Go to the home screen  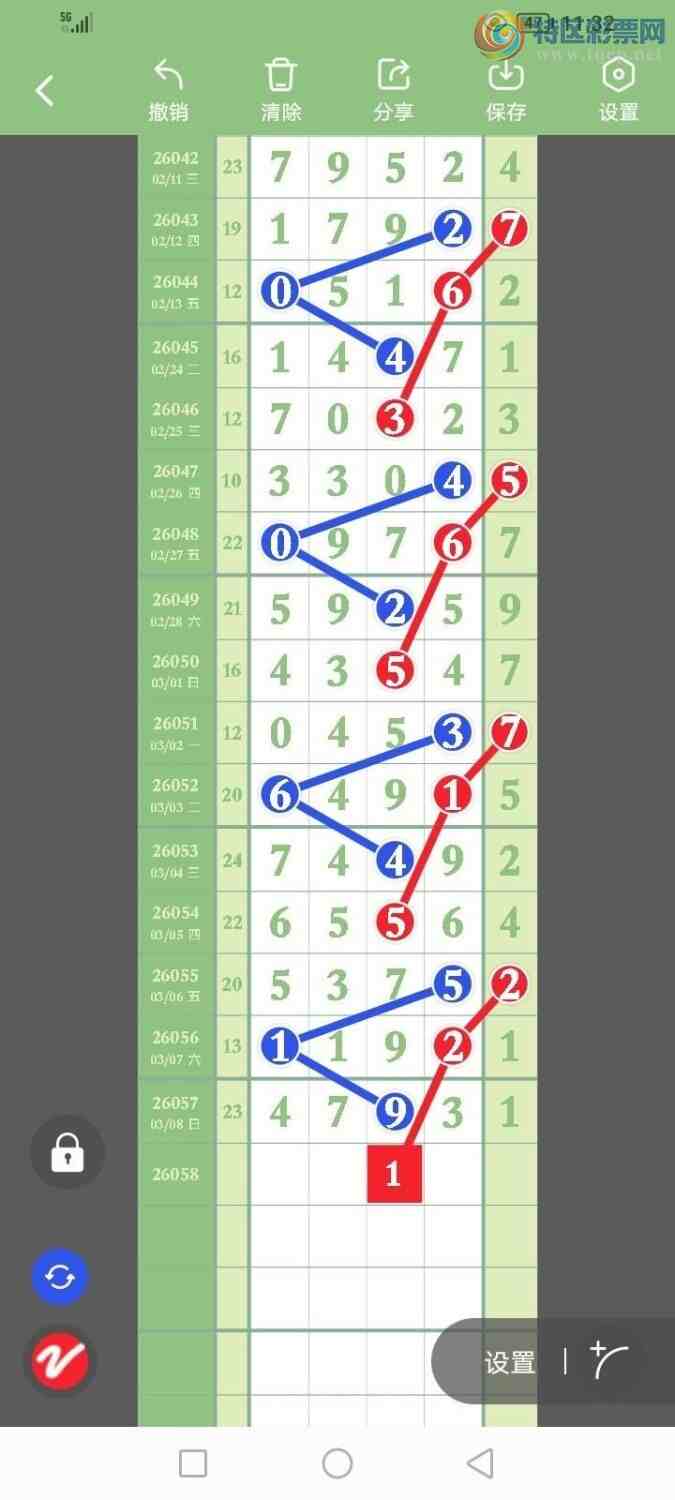coord(337,1464)
